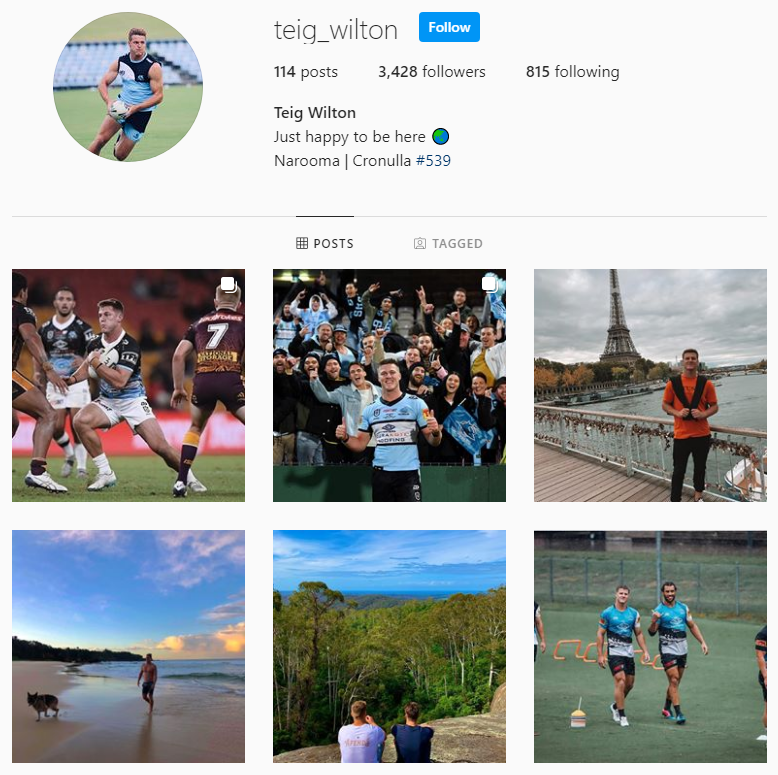The image size is (778, 775).
Task: Switch to the Tagged tab
Action: [x=448, y=243]
